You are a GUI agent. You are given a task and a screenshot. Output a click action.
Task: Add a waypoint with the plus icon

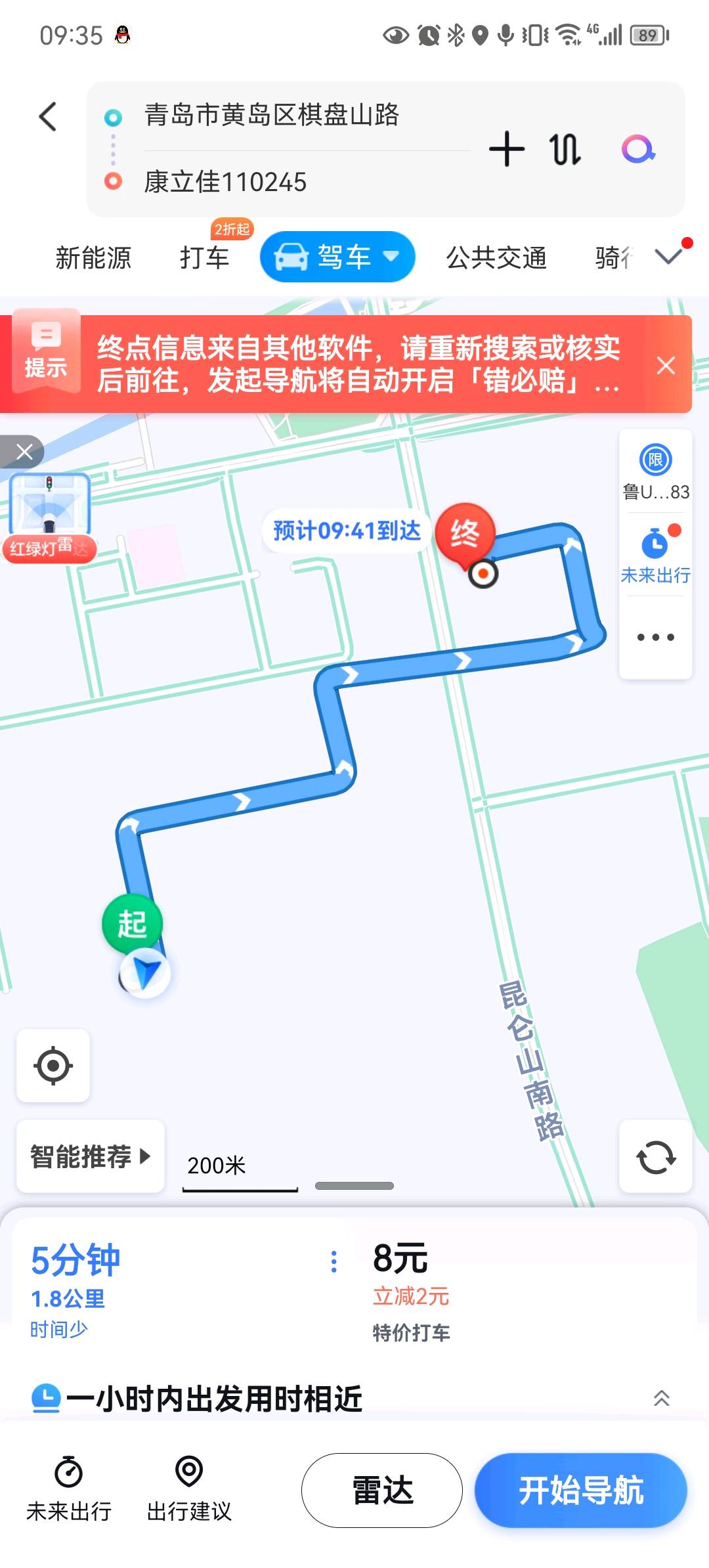507,149
